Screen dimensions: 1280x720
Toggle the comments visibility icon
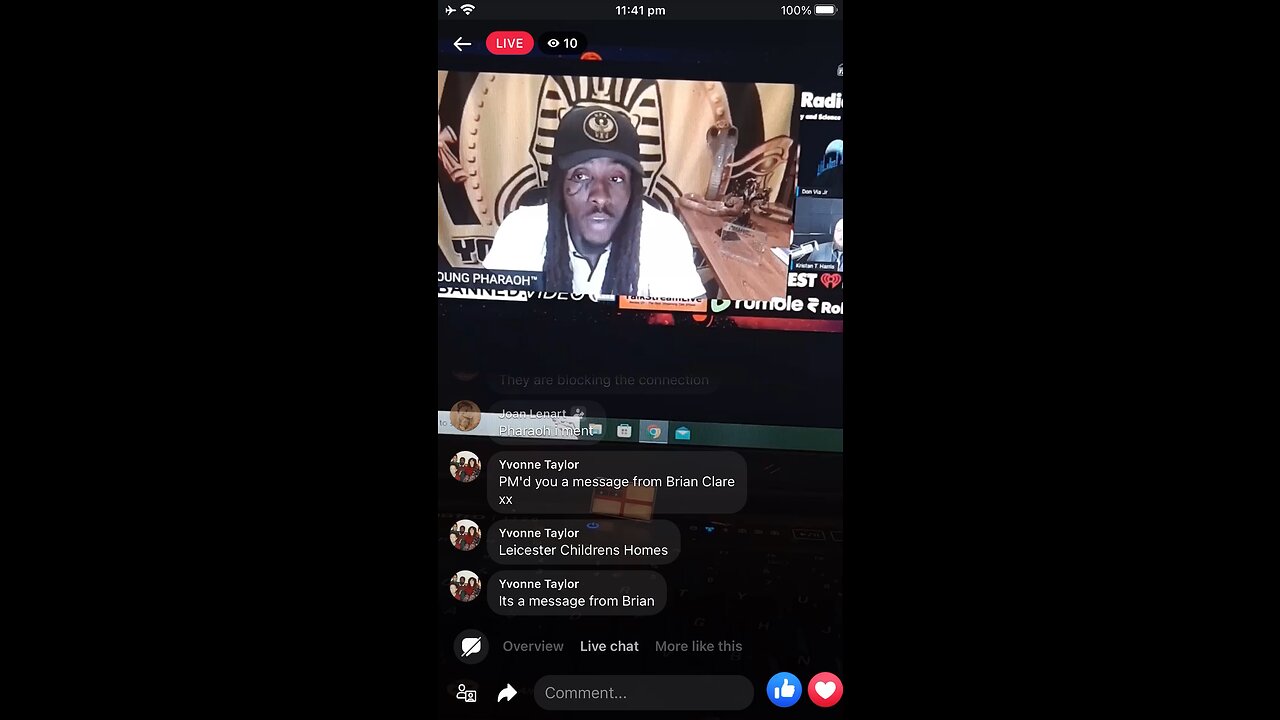(x=471, y=646)
